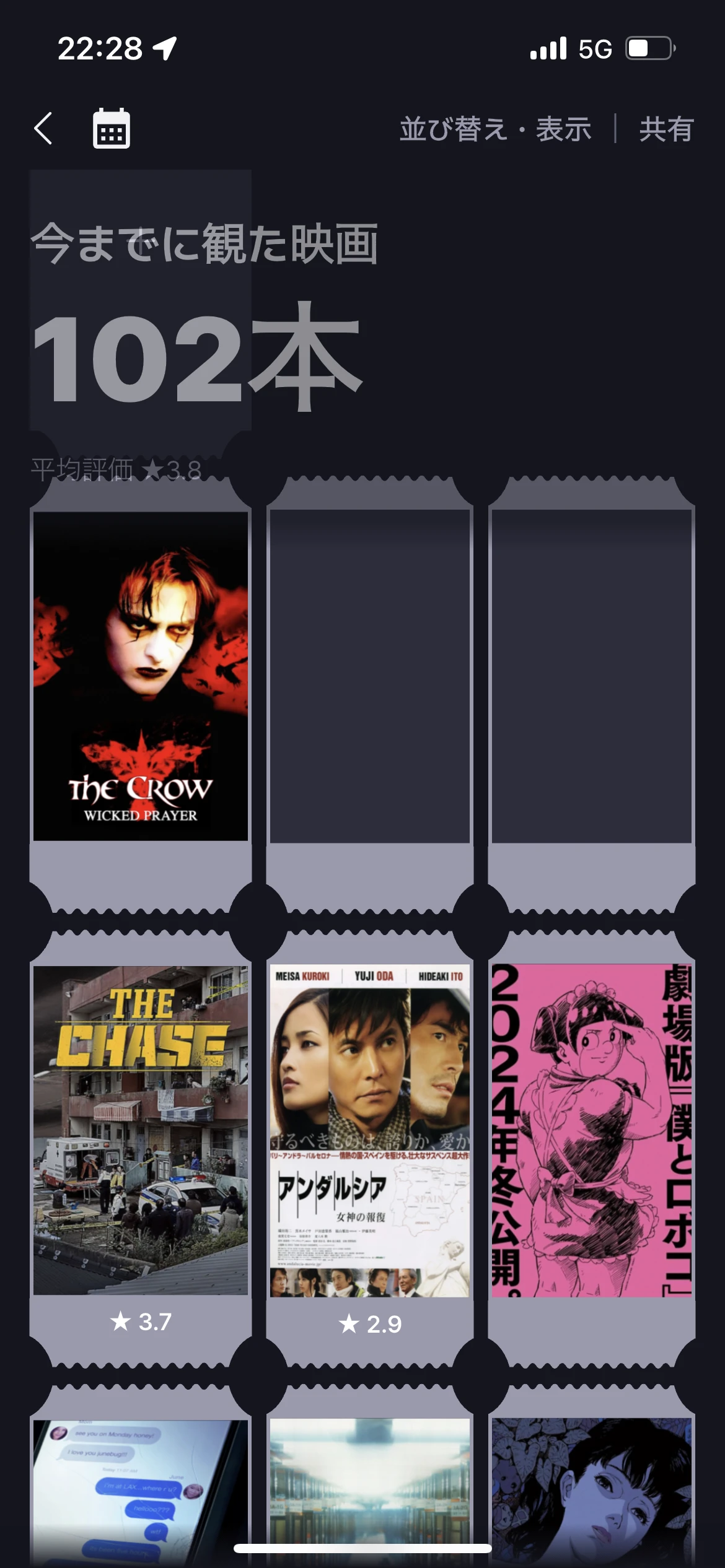Go back using the back arrow
The height and width of the screenshot is (1568, 725).
[x=43, y=129]
